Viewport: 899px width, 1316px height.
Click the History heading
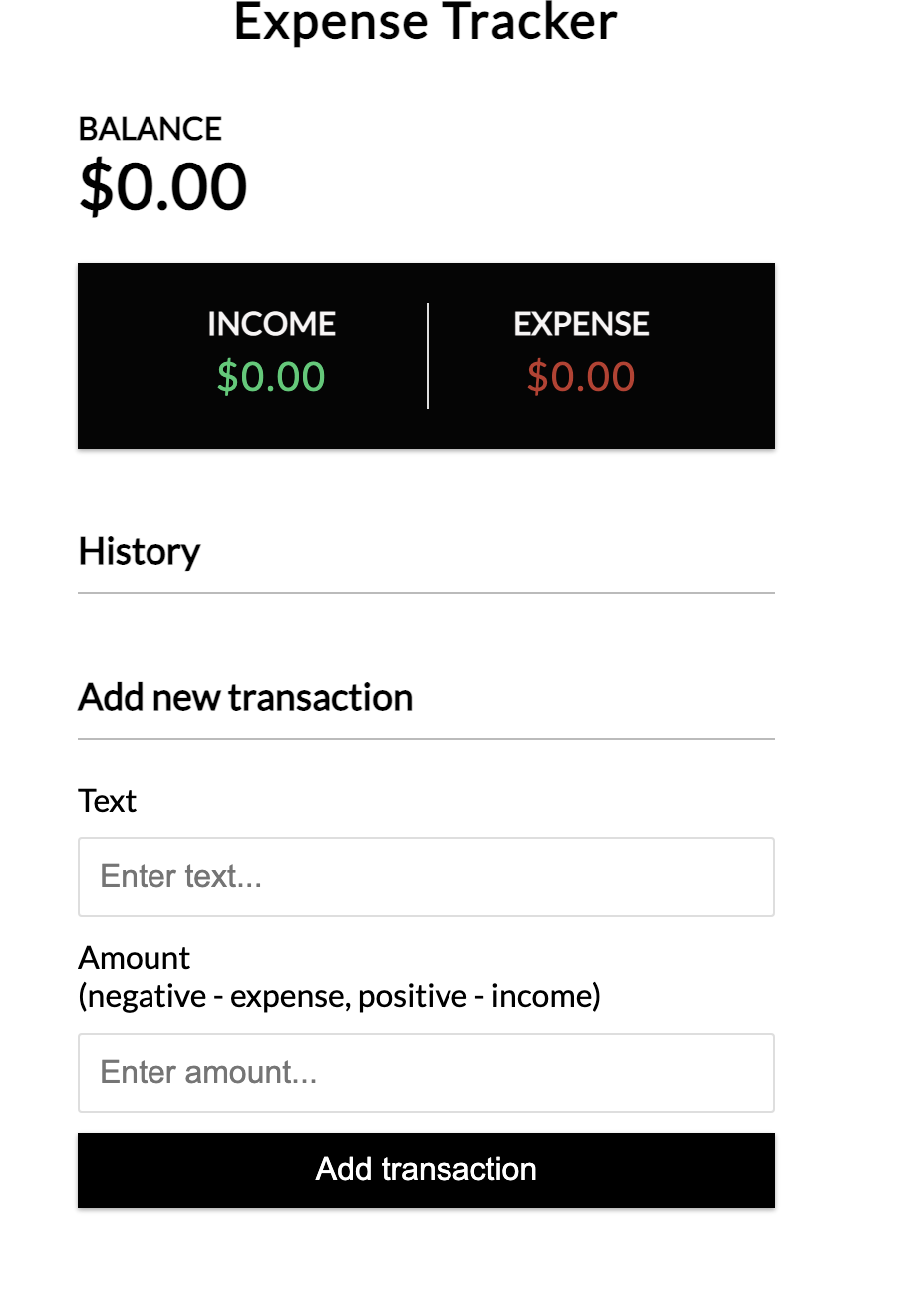click(139, 551)
